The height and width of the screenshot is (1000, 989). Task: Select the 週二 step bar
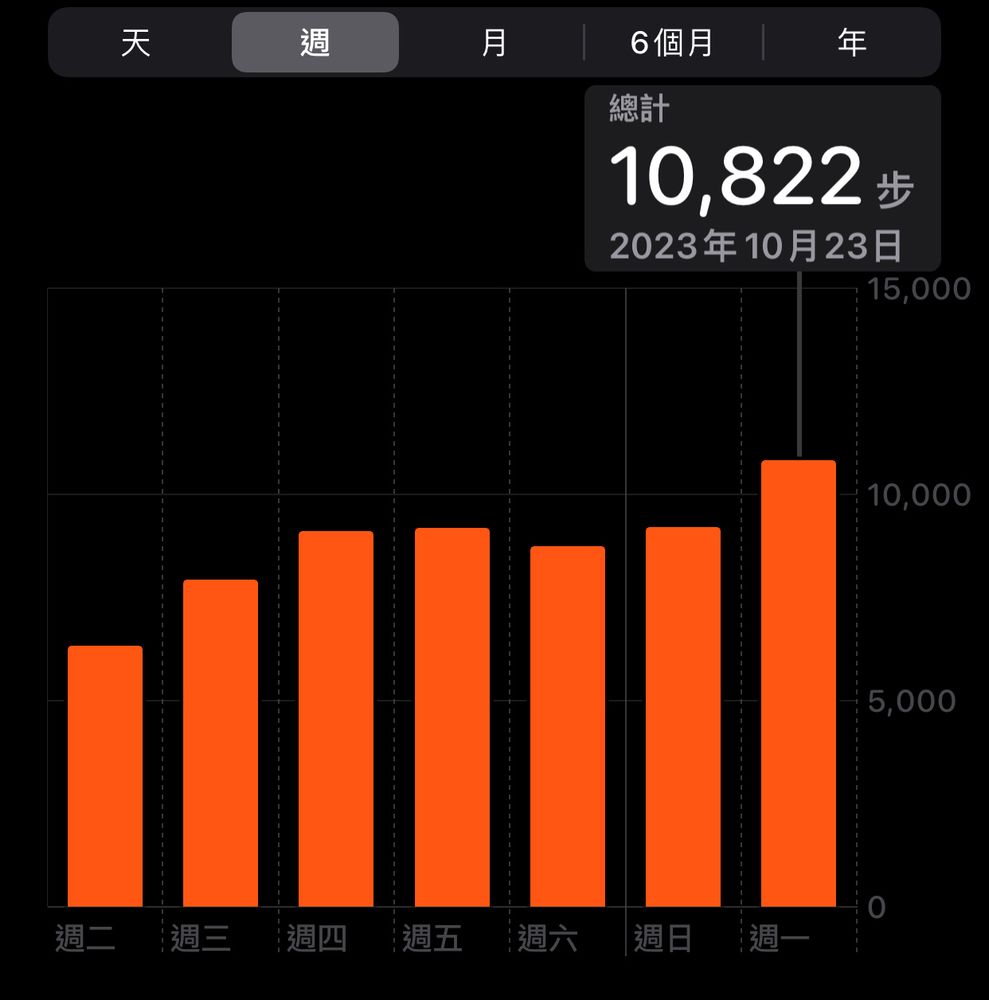[105, 776]
